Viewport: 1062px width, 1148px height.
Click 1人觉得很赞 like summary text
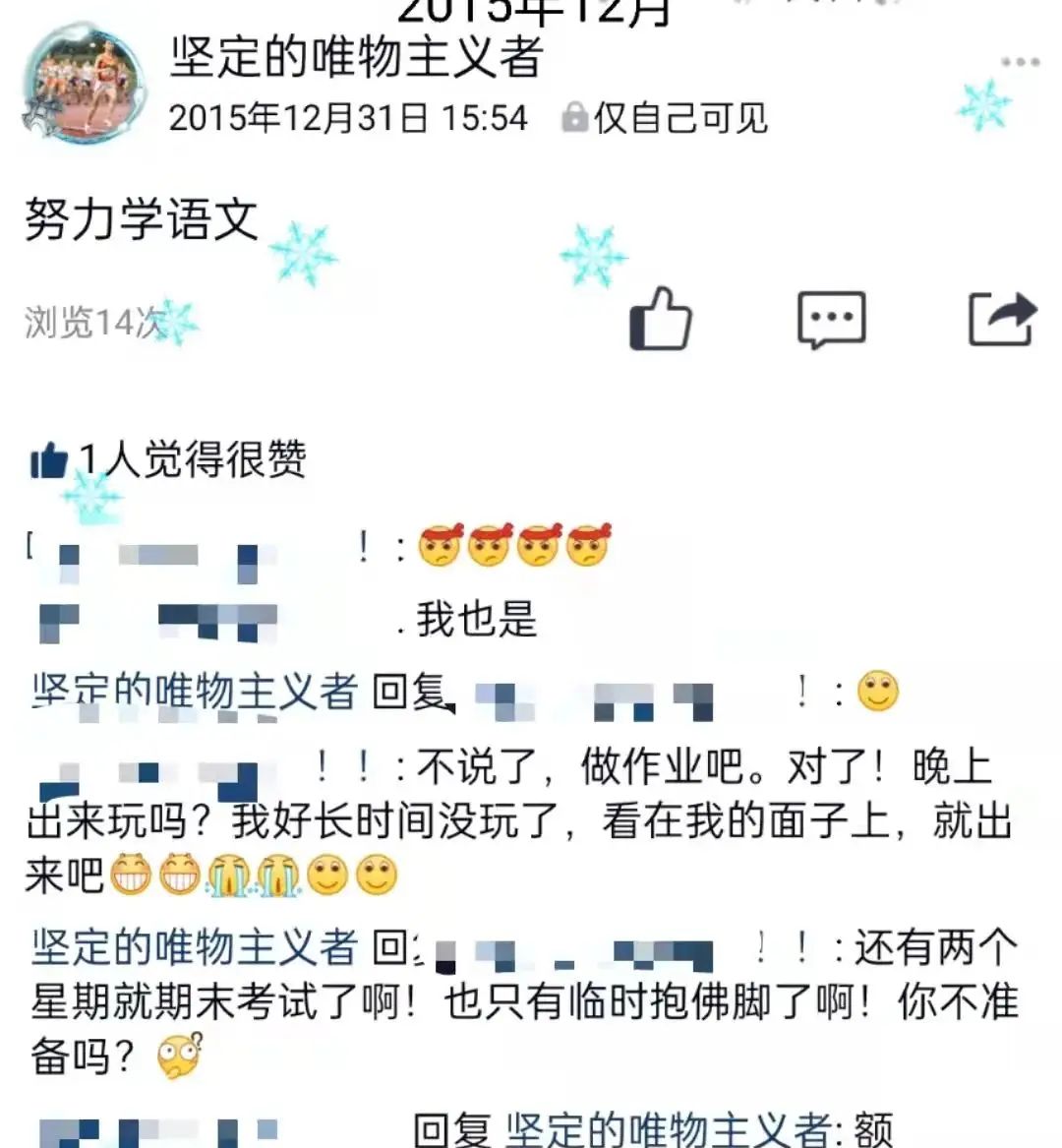(192, 457)
